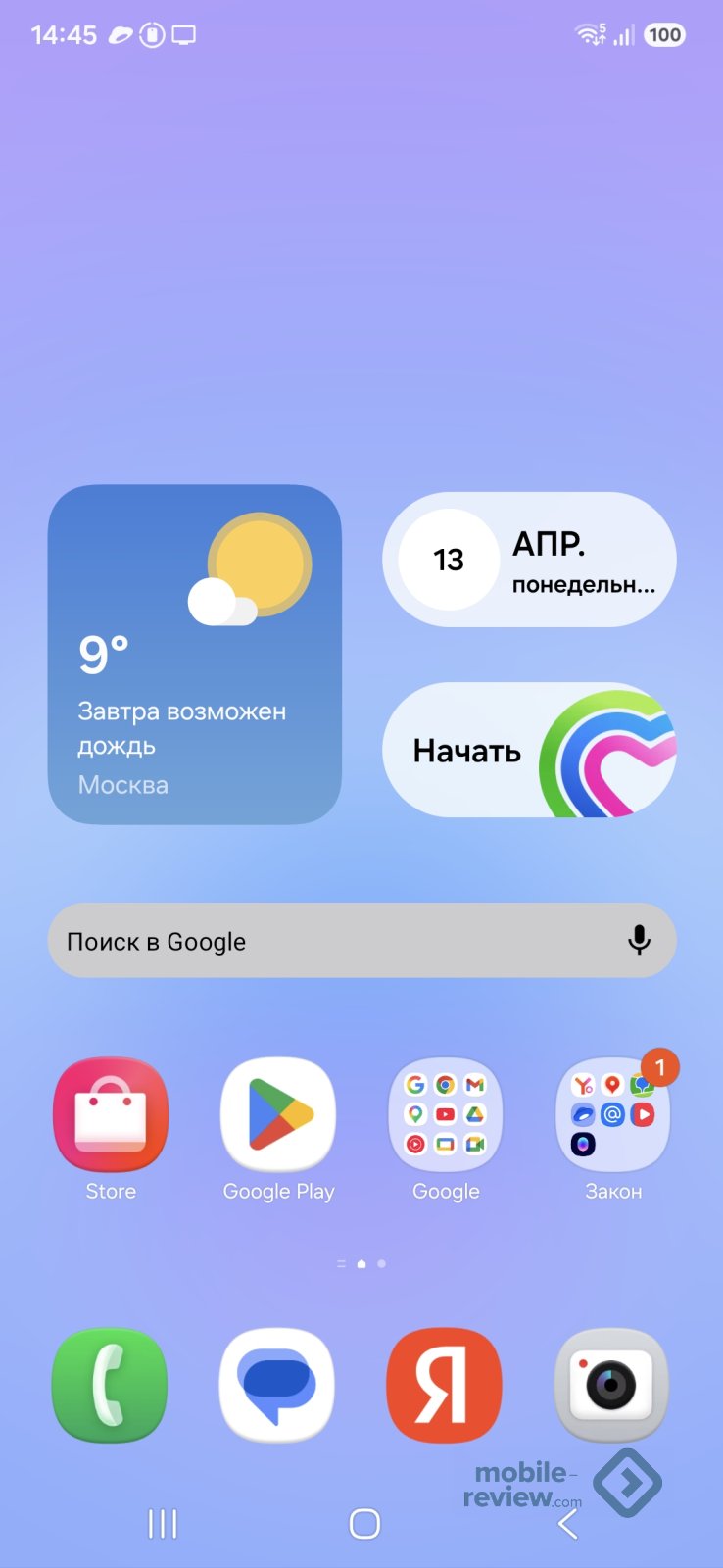This screenshot has width=723, height=1568.
Task: Tap the Начать health widget
Action: [x=529, y=750]
